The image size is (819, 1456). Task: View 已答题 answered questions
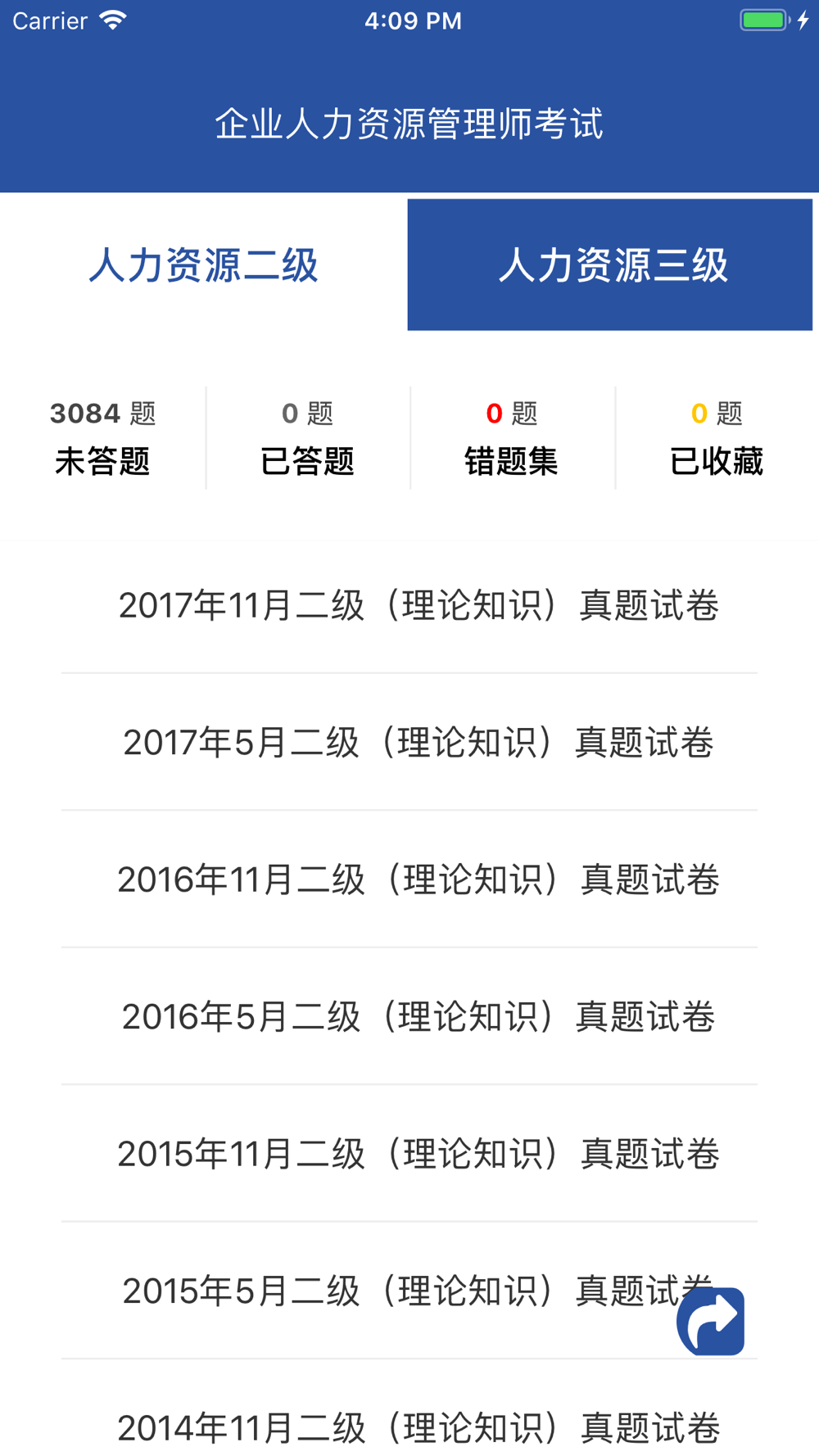pyautogui.click(x=307, y=438)
